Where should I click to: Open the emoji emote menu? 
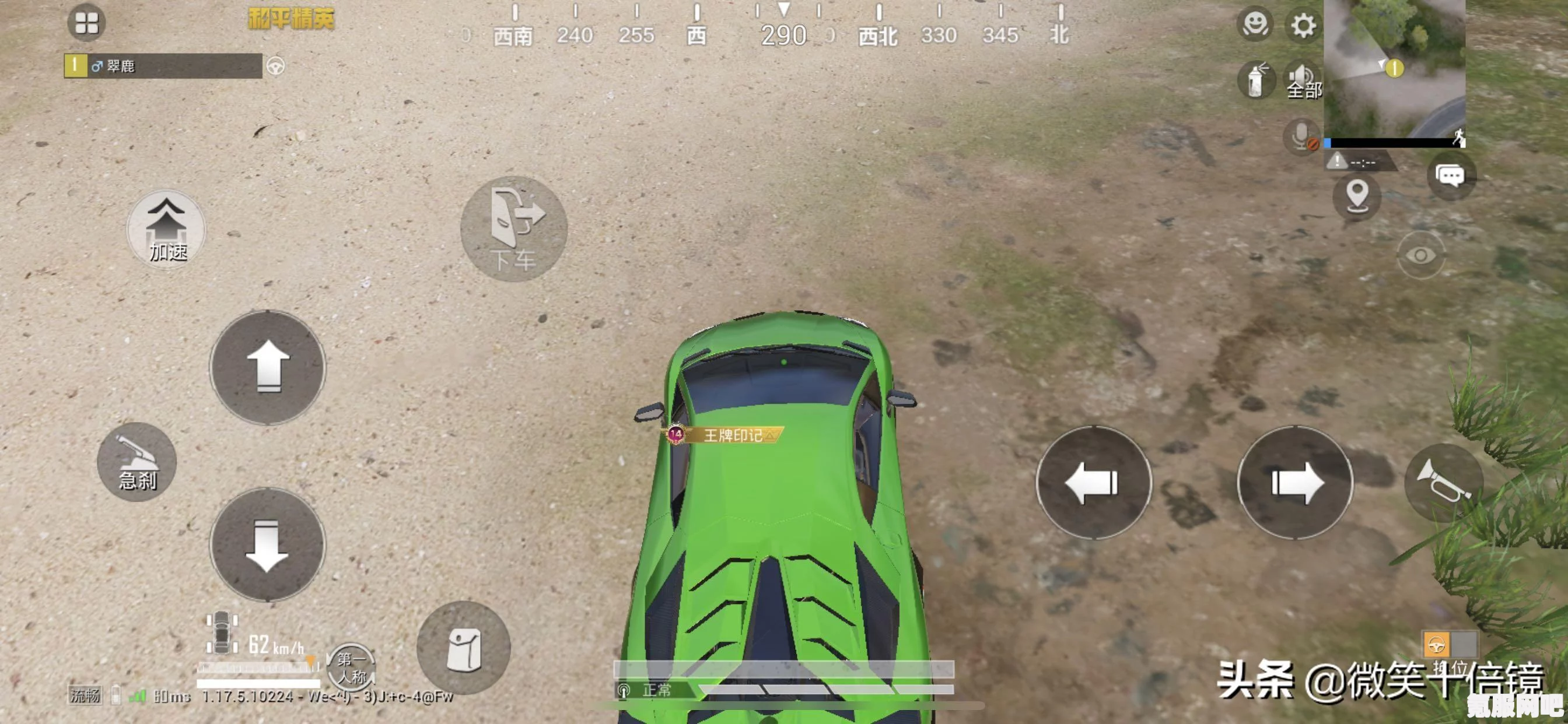click(1255, 25)
